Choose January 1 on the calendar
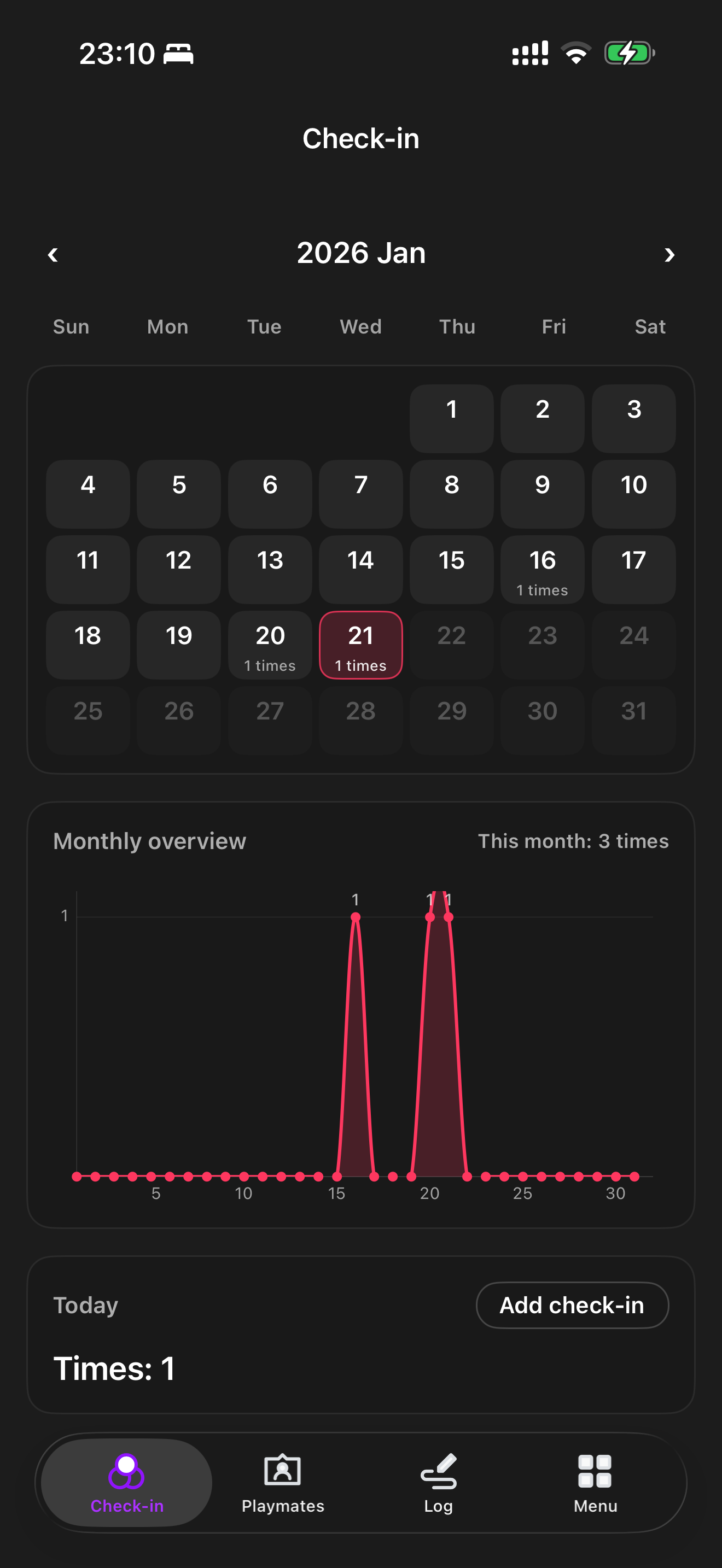Screen dimensions: 722x1568 pyautogui.click(x=452, y=419)
